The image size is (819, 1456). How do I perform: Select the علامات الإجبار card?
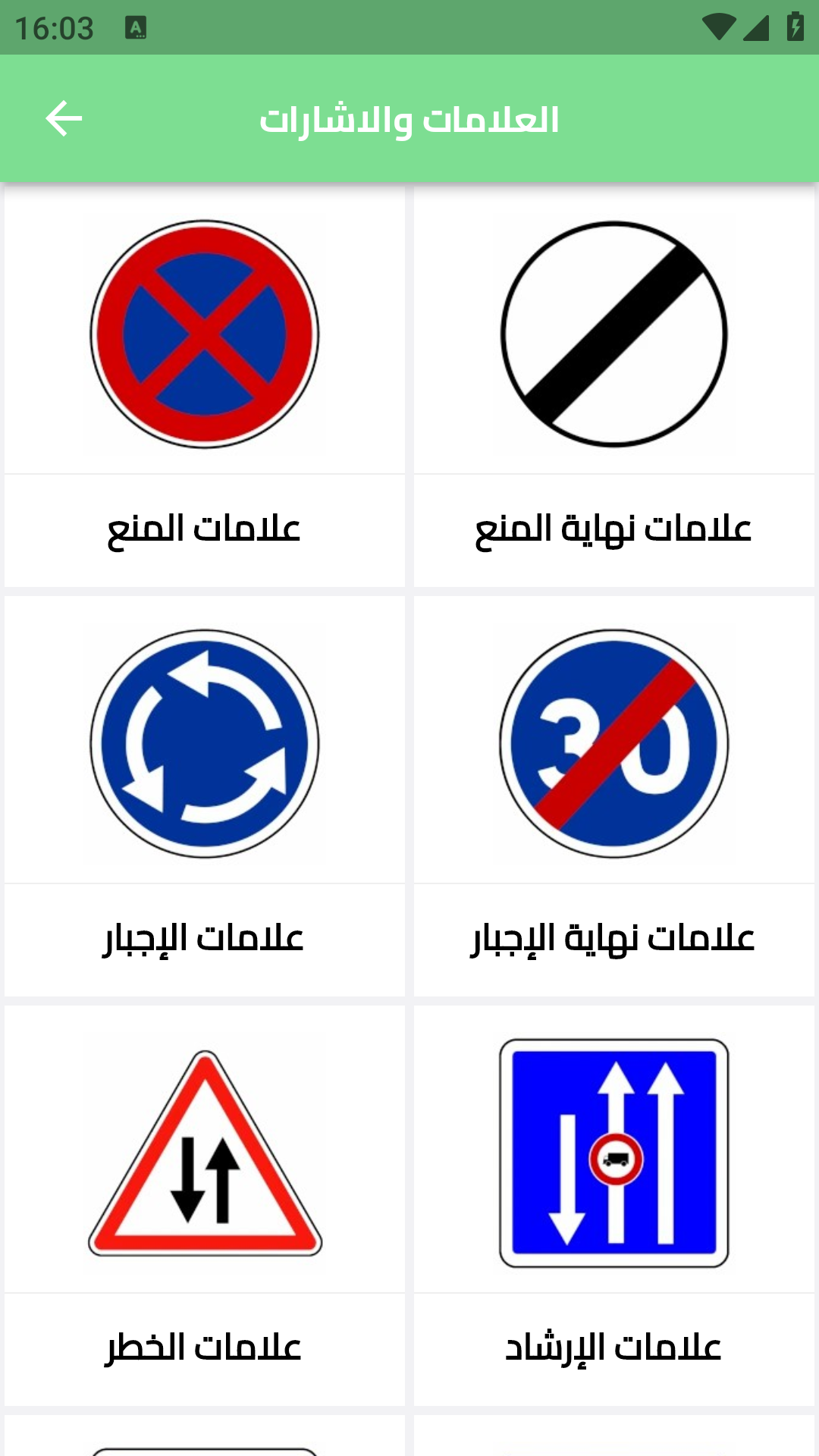[x=205, y=796]
